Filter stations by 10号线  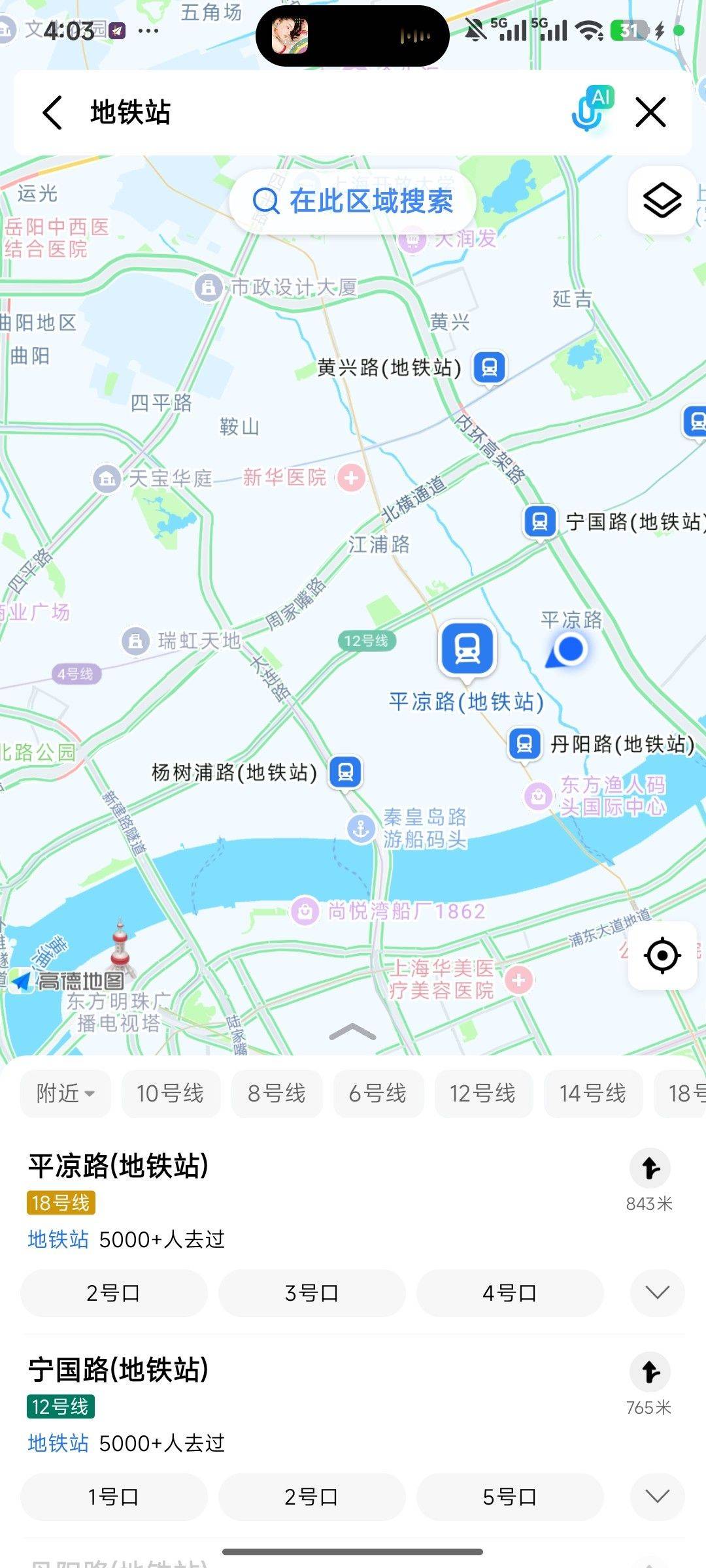(x=170, y=1093)
